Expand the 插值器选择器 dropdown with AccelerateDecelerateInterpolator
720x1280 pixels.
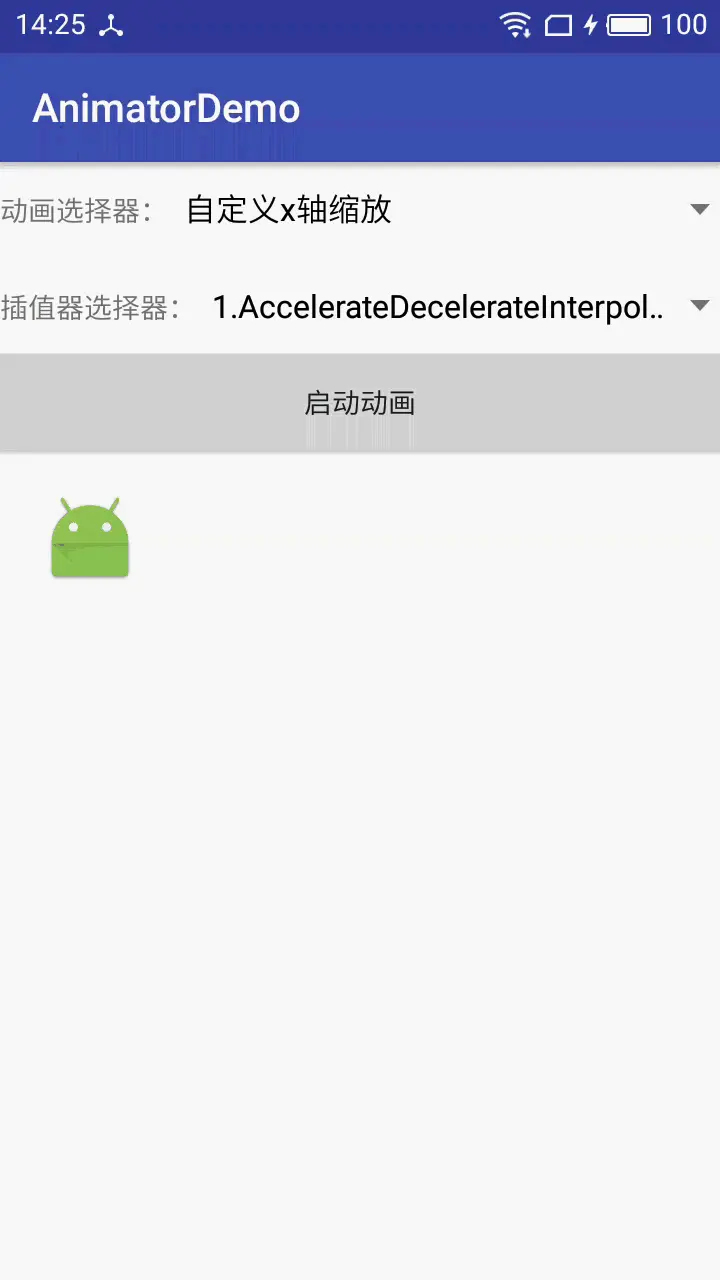pos(458,307)
